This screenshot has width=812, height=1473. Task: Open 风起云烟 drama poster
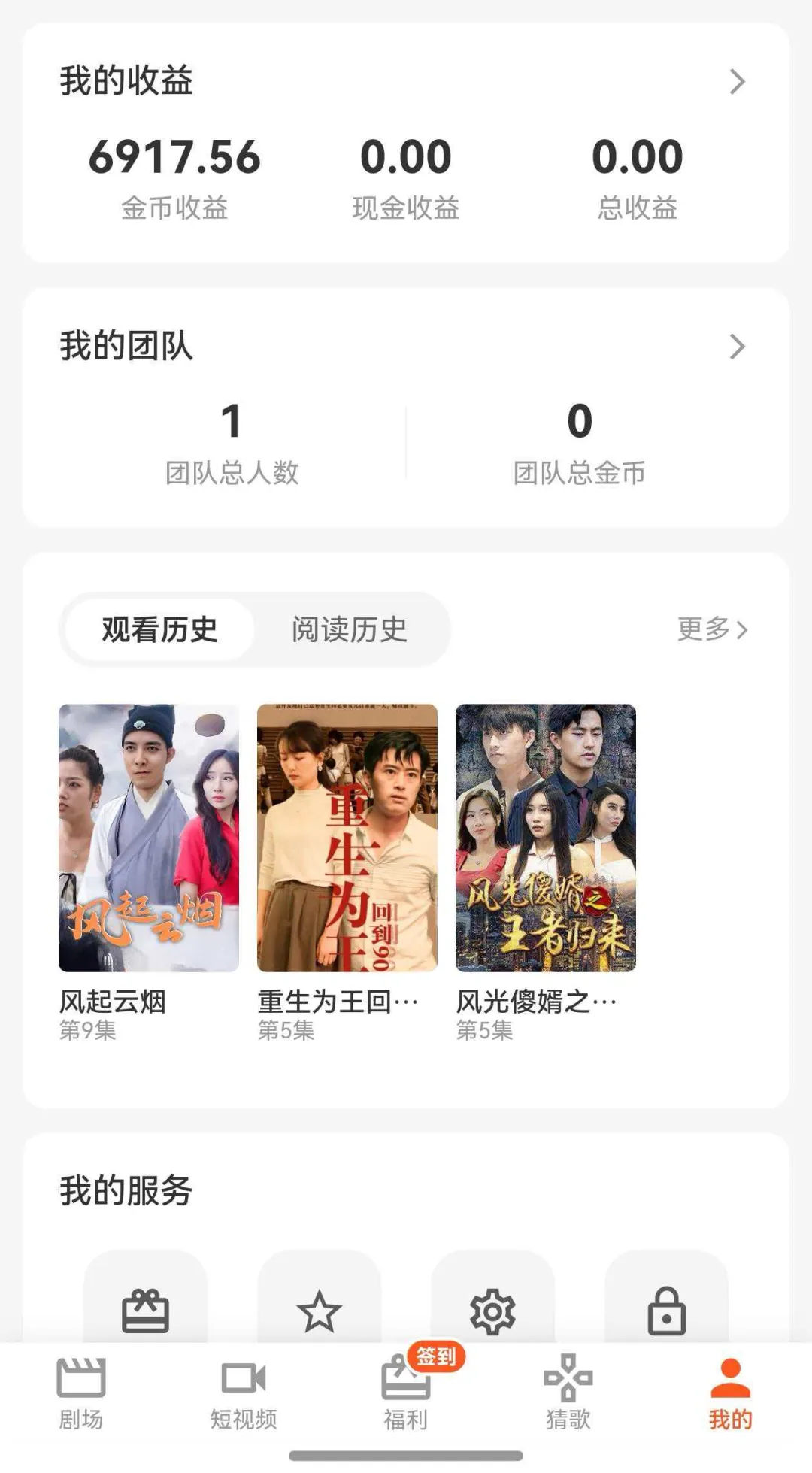149,838
